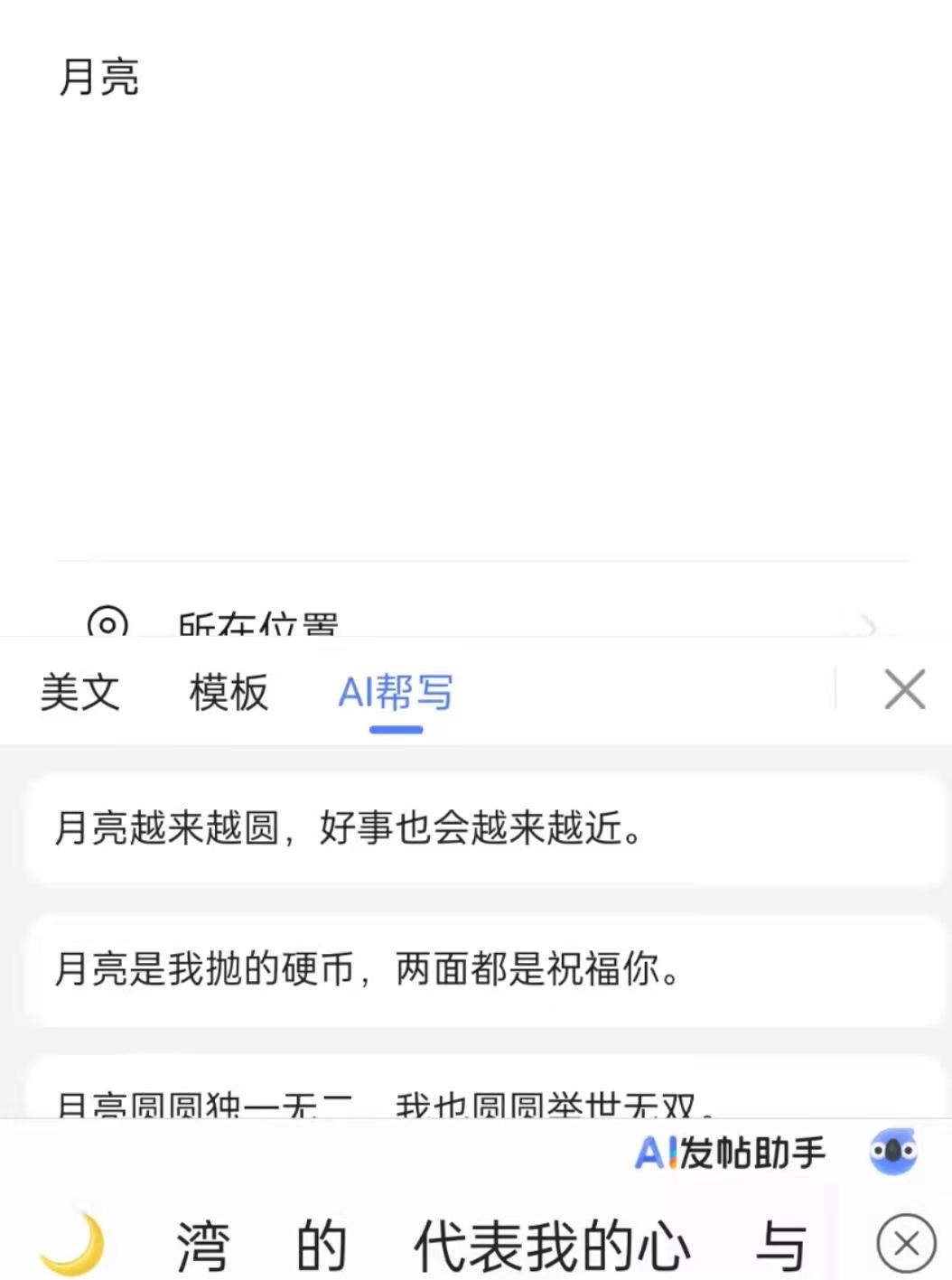This screenshot has width=952, height=1280.
Task: Tap the koala AI assistant mascot icon
Action: coord(892,1153)
